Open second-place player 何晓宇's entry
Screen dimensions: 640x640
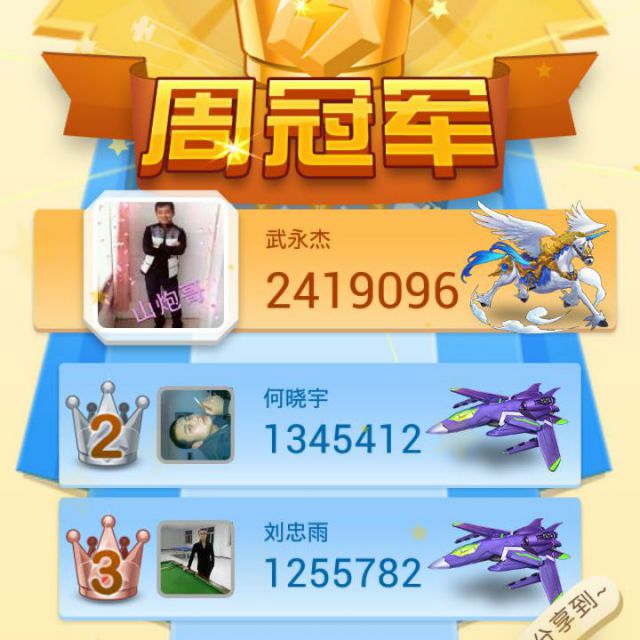click(x=320, y=424)
